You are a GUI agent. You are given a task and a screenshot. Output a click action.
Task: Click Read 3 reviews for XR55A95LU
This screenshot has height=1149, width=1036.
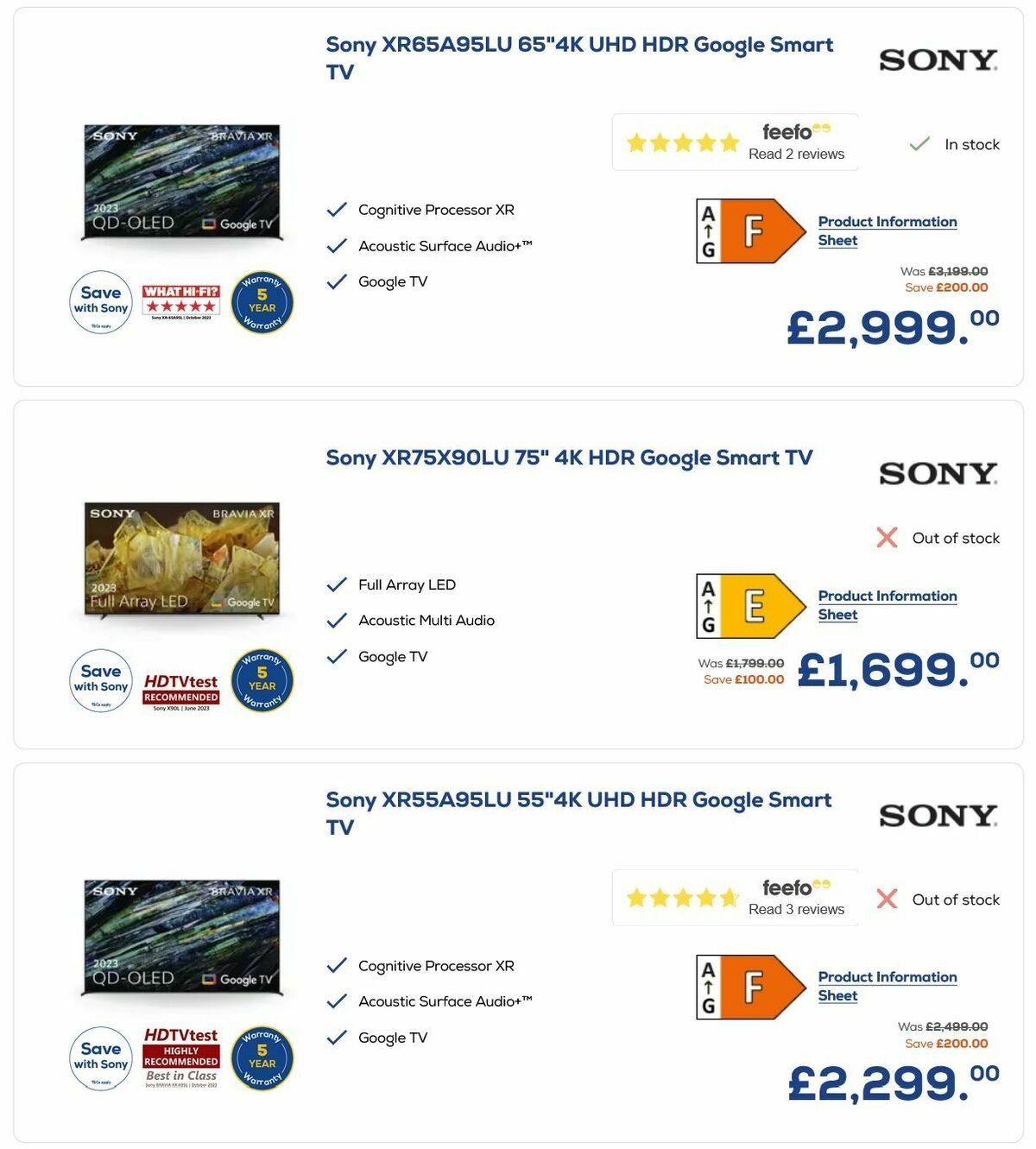point(796,909)
